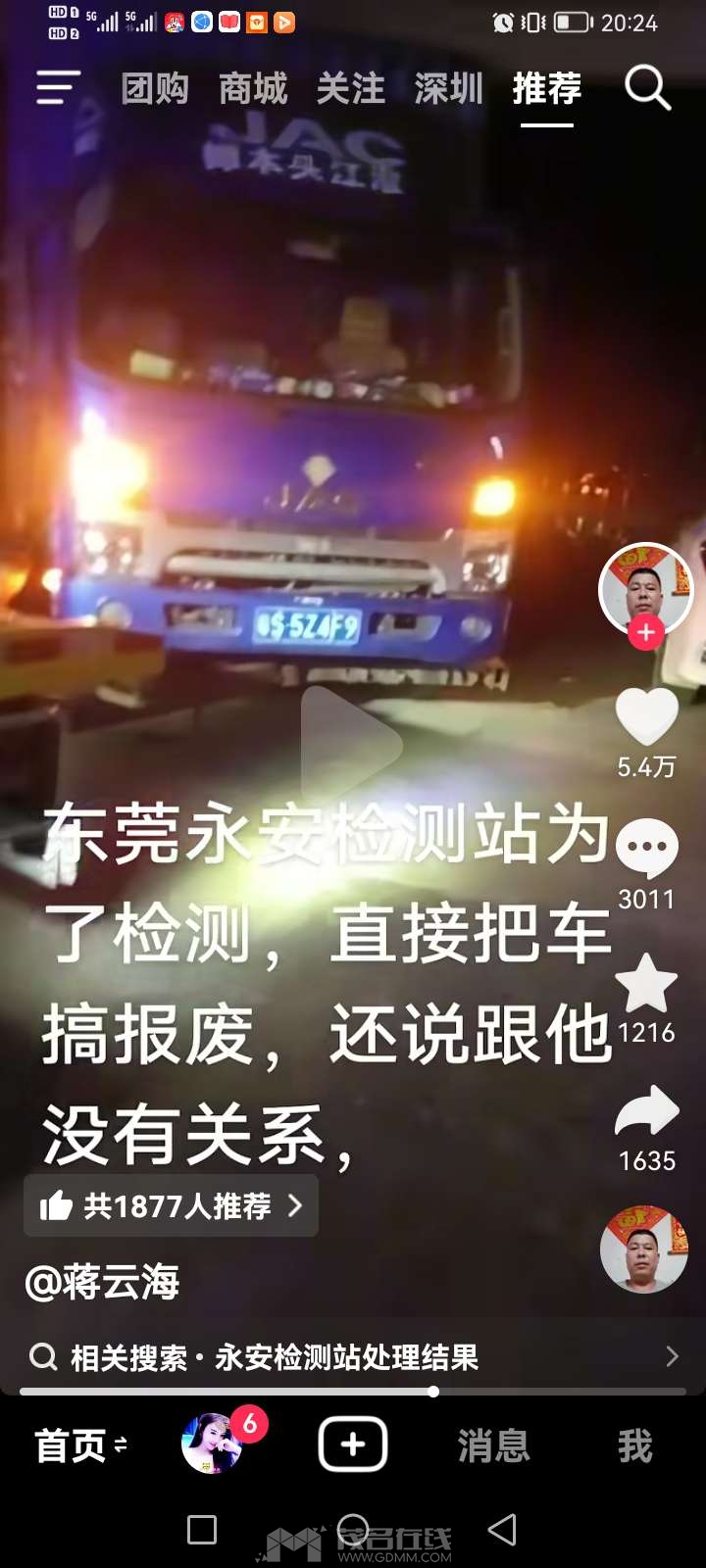
Task: Go to 首页 tab
Action: tap(71, 1445)
